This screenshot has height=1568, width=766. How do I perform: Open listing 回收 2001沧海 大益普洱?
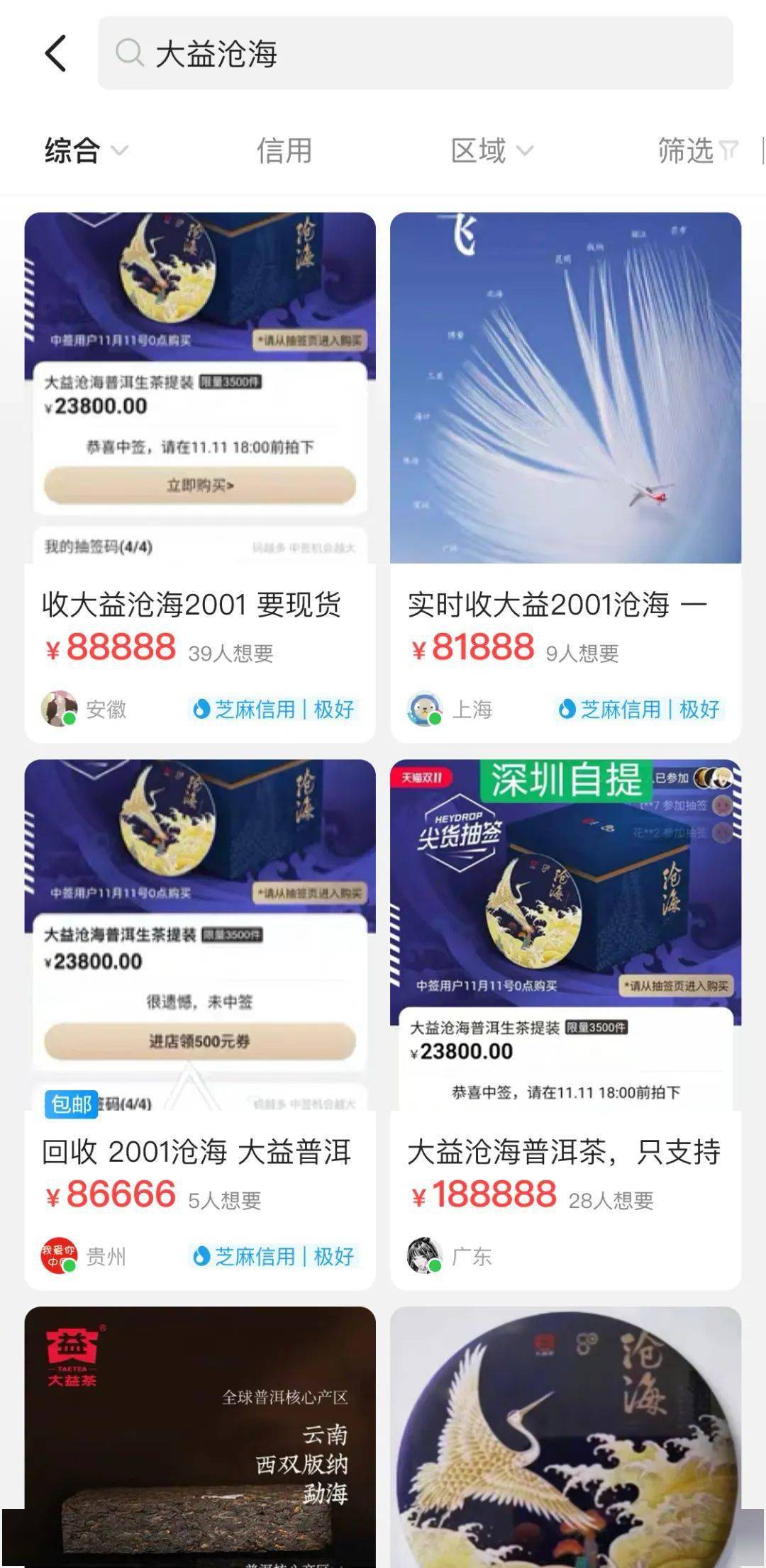pyautogui.click(x=200, y=1151)
